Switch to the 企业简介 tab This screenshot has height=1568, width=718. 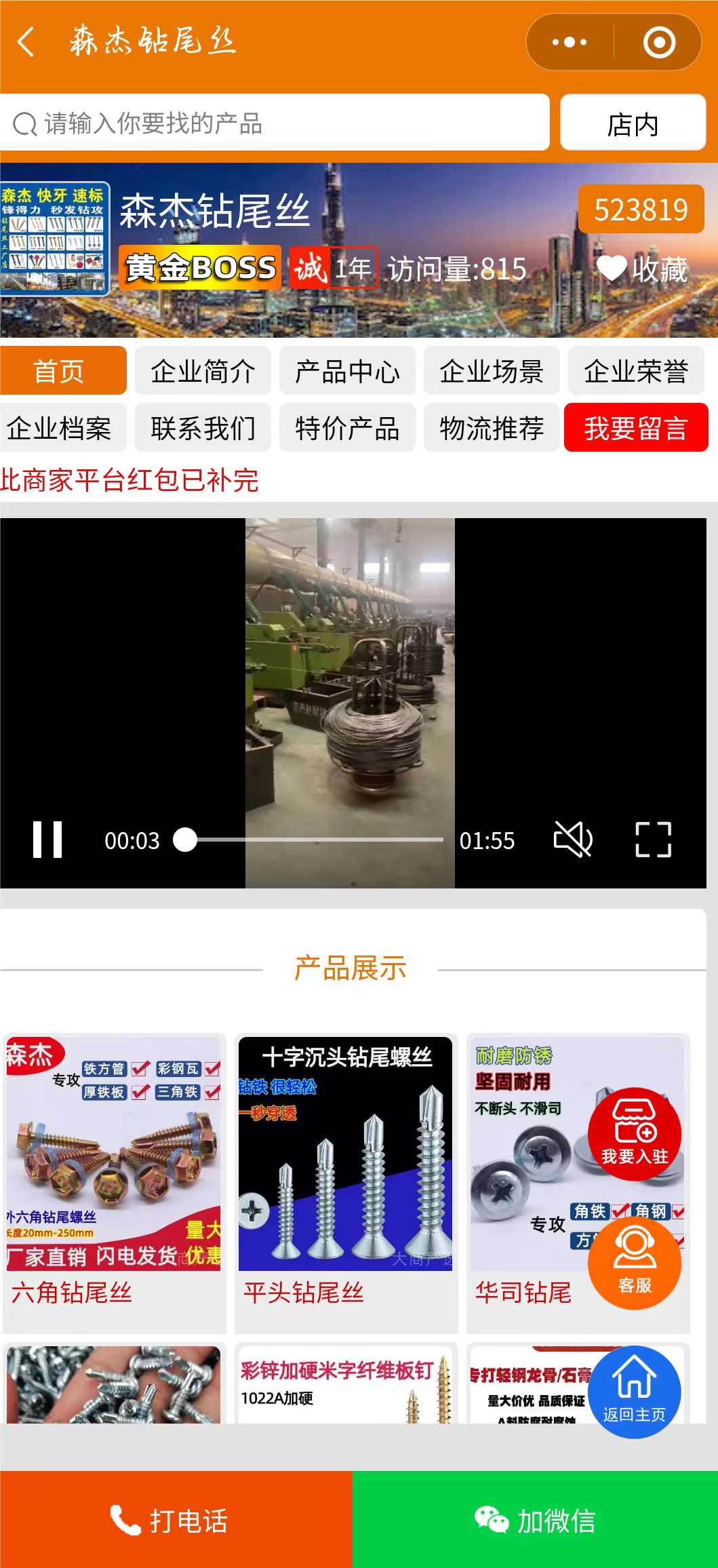click(203, 371)
